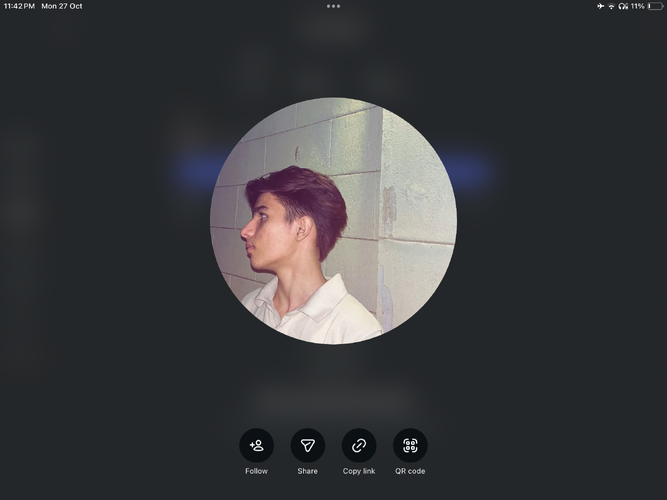The width and height of the screenshot is (667, 500).
Task: Follow this profile
Action: coord(256,446)
